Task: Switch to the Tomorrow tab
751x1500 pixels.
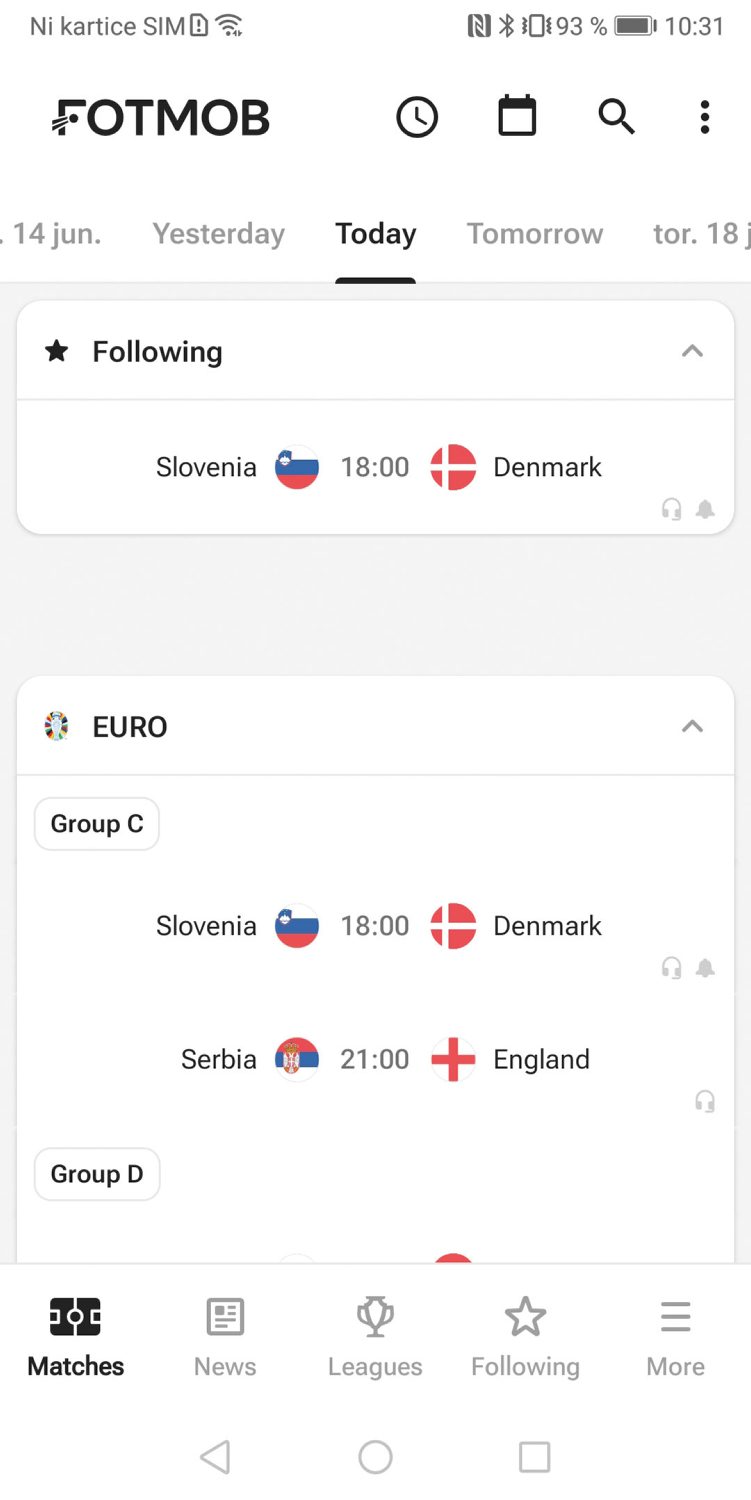Action: [x=535, y=233]
